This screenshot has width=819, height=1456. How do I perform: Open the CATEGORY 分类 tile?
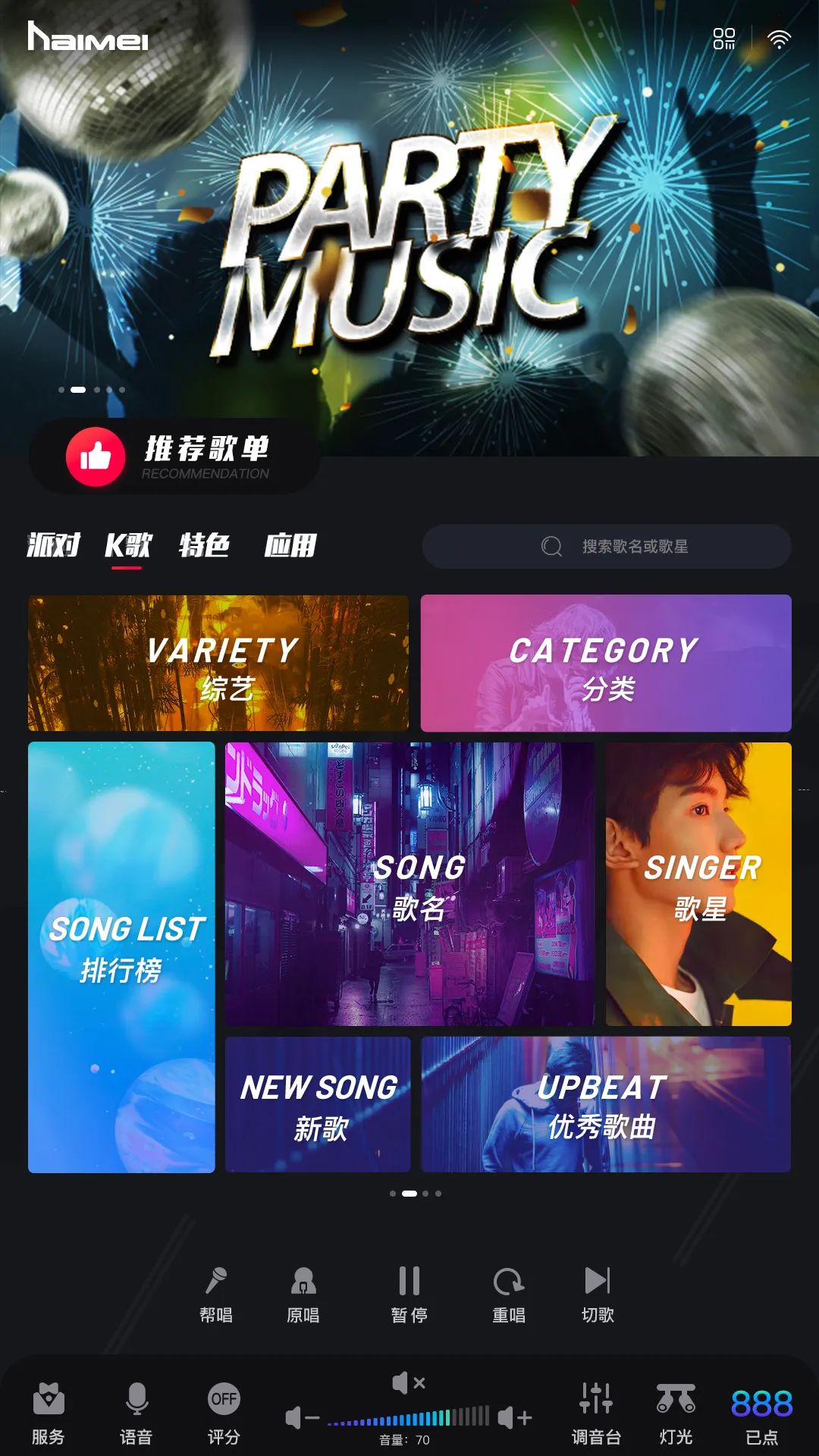click(606, 663)
